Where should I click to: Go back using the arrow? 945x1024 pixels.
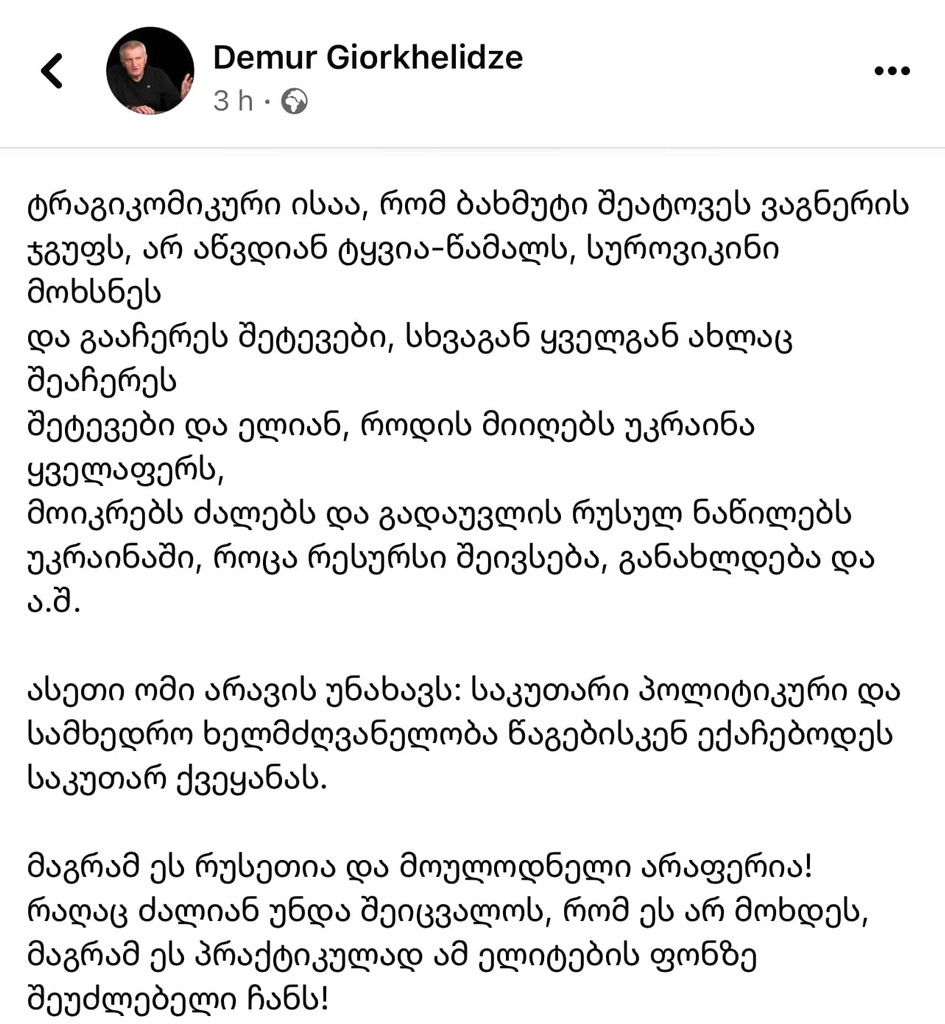[x=52, y=71]
